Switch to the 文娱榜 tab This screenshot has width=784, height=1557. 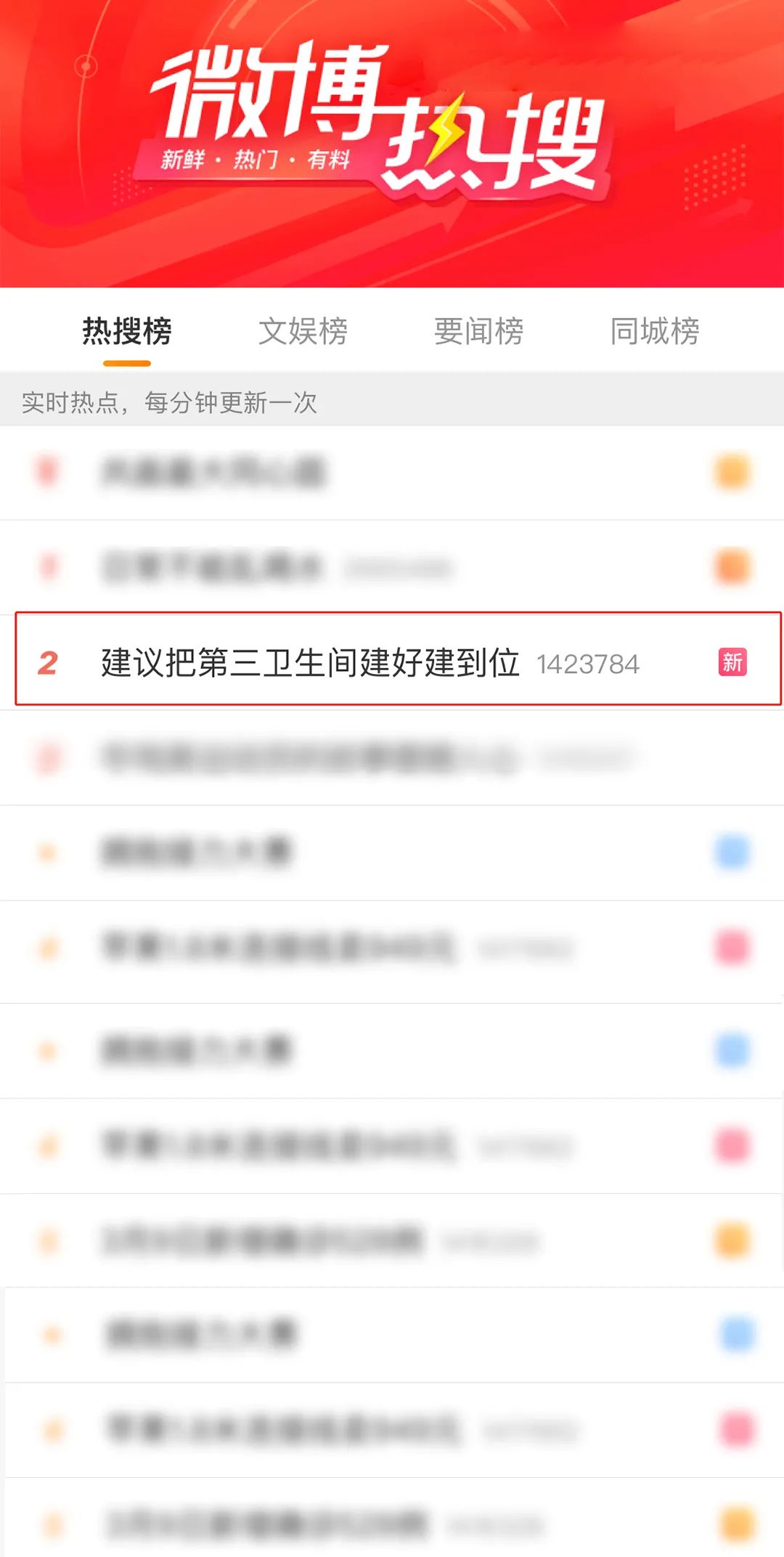[303, 331]
